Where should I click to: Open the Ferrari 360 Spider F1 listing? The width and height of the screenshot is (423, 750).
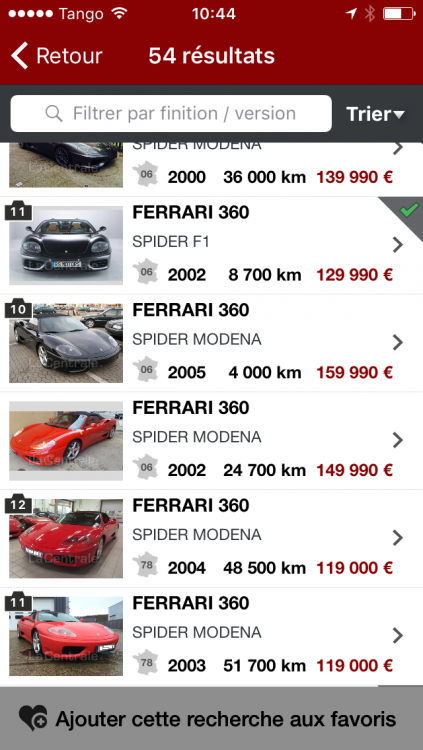coord(212,245)
